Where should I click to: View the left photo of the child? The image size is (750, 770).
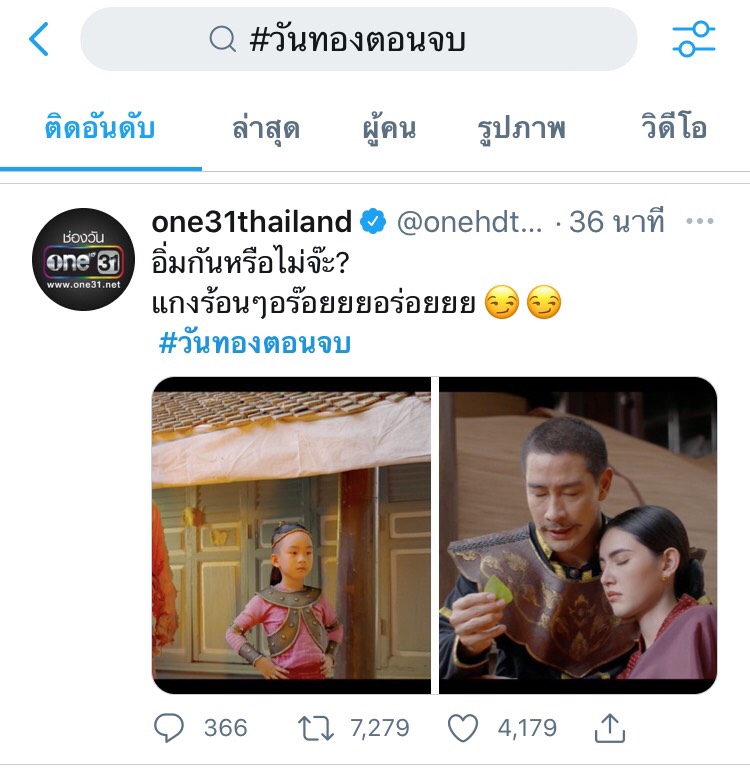point(291,535)
